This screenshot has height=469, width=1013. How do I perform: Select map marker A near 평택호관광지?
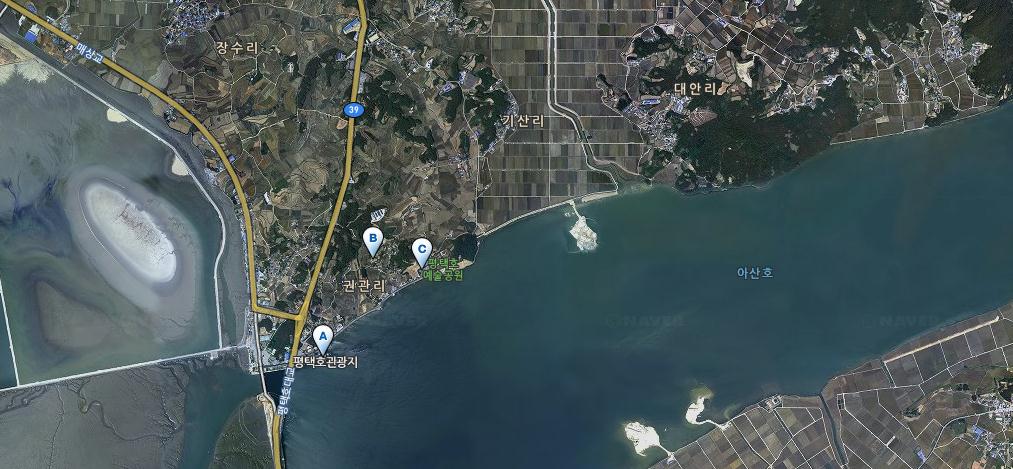pyautogui.click(x=321, y=337)
